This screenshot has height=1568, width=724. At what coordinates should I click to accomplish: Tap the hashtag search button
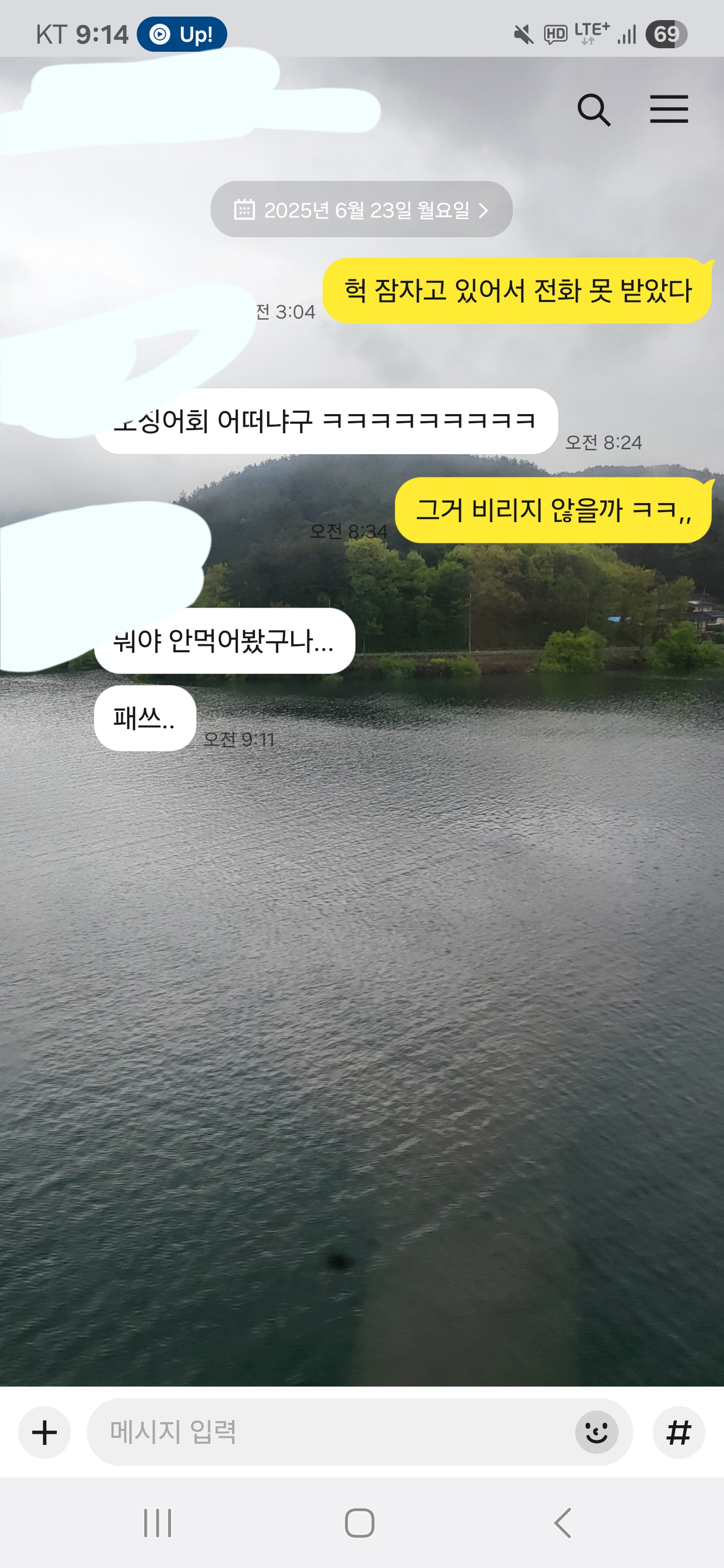[x=678, y=1432]
